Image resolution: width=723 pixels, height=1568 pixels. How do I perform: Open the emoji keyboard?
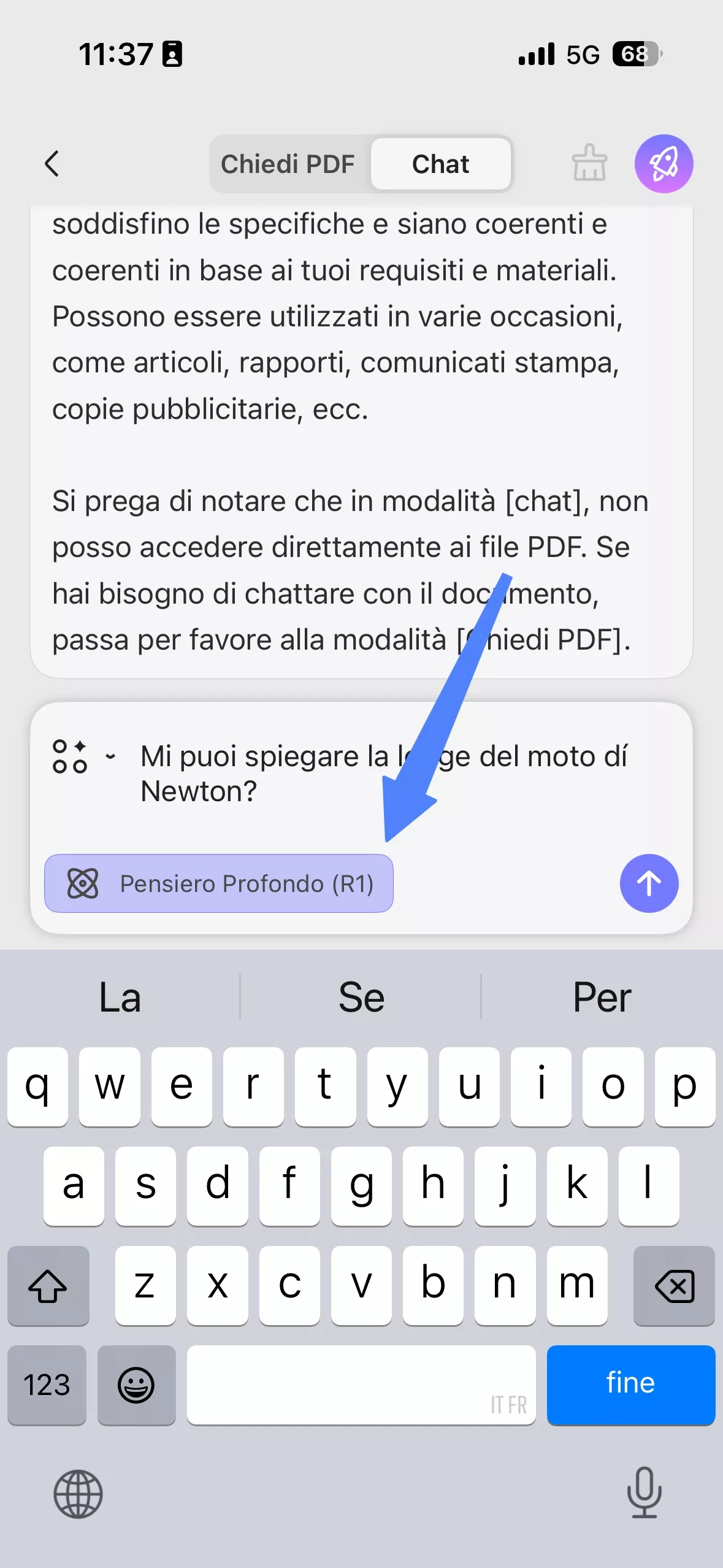pyautogui.click(x=136, y=1385)
